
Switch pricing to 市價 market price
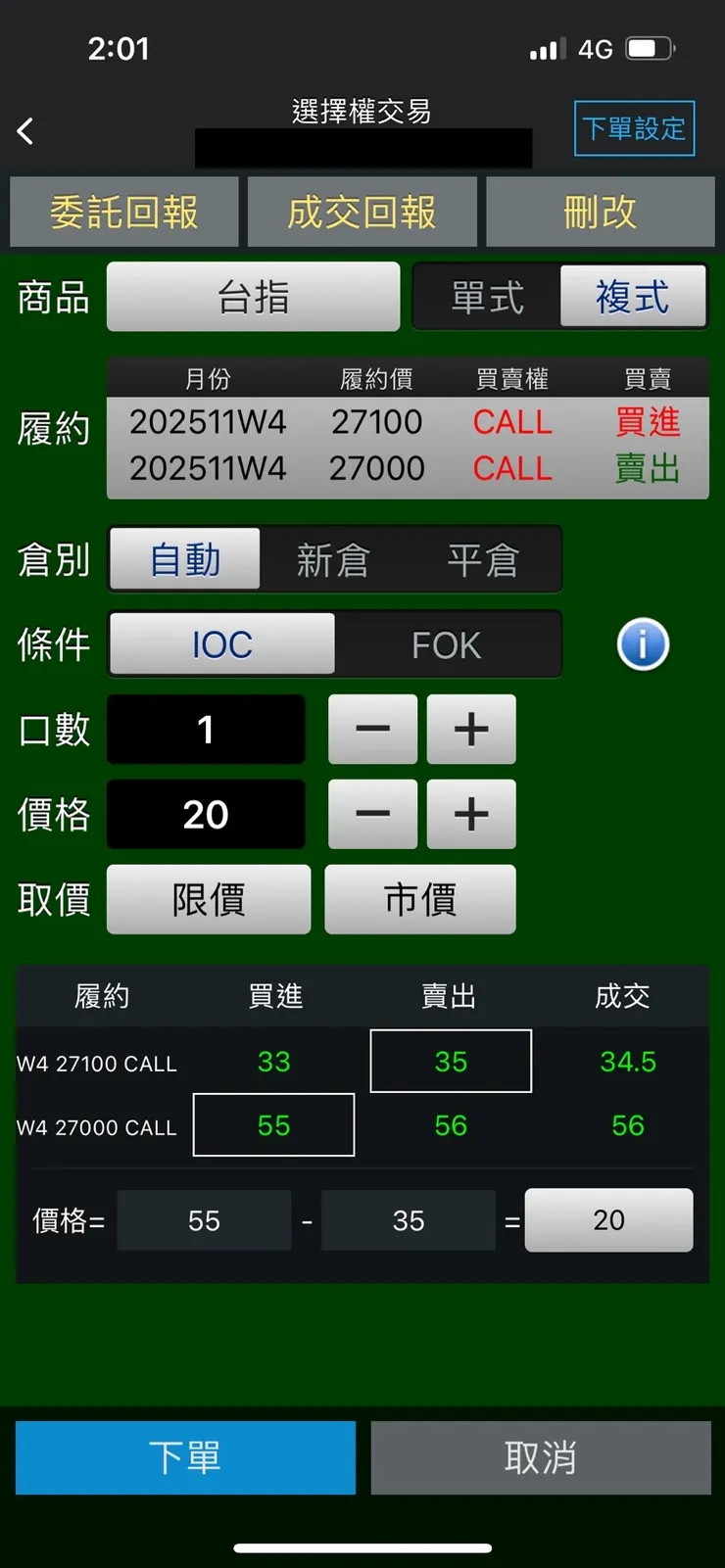tap(419, 899)
